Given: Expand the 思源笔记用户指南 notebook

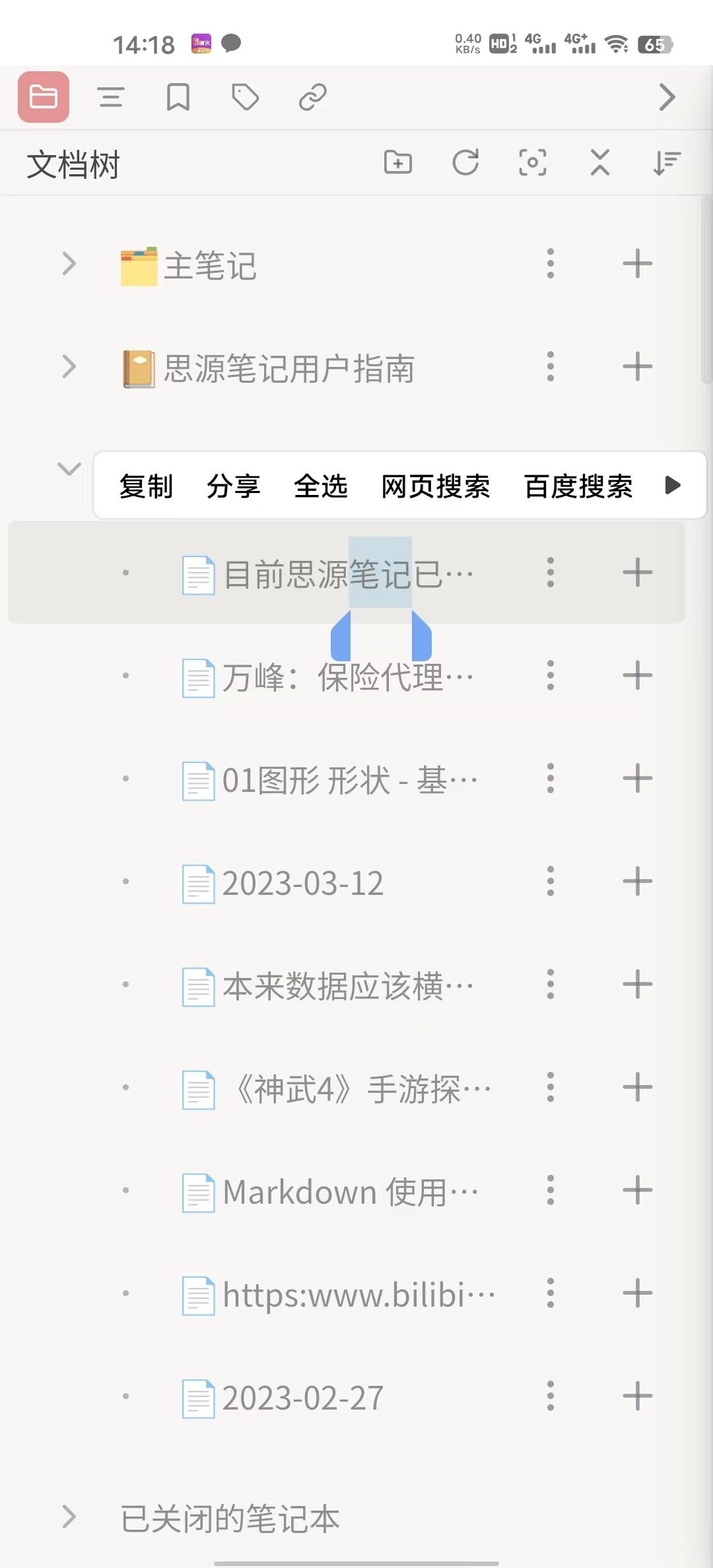Looking at the screenshot, I should click(68, 368).
